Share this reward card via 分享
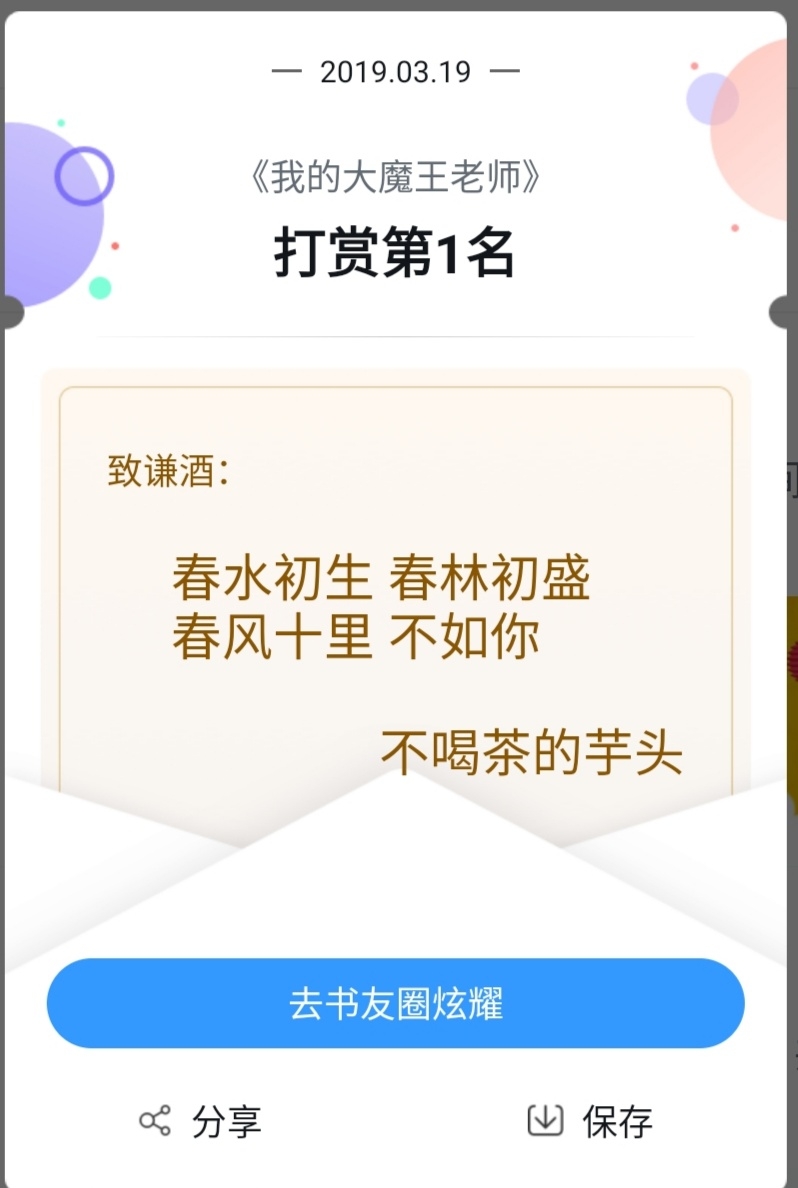 tap(200, 1121)
